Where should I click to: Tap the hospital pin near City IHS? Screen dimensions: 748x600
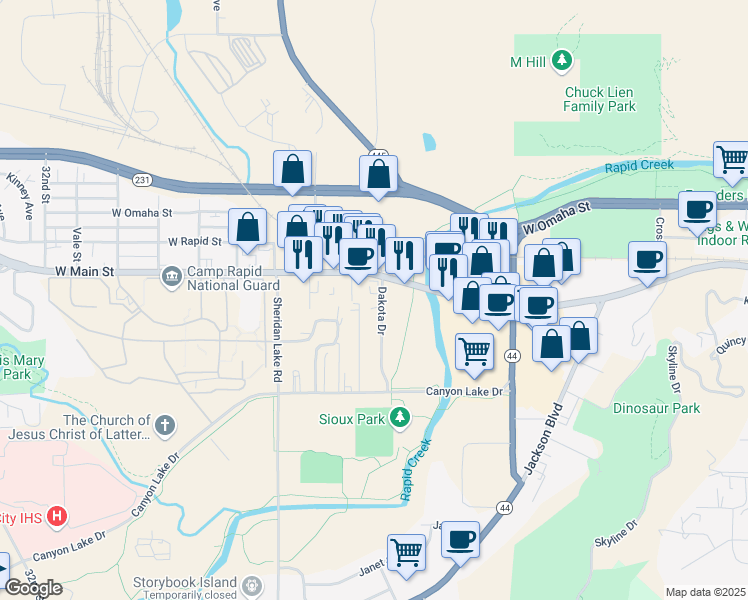tap(57, 517)
